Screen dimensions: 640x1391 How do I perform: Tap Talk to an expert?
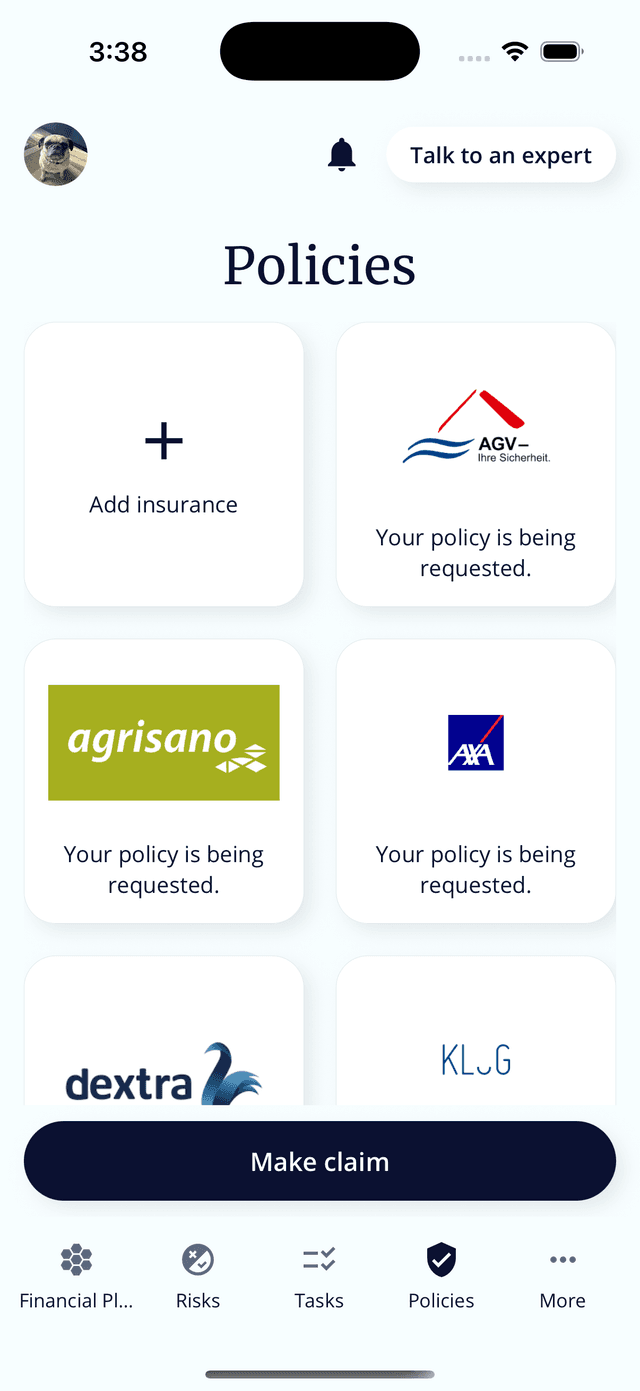(500, 155)
